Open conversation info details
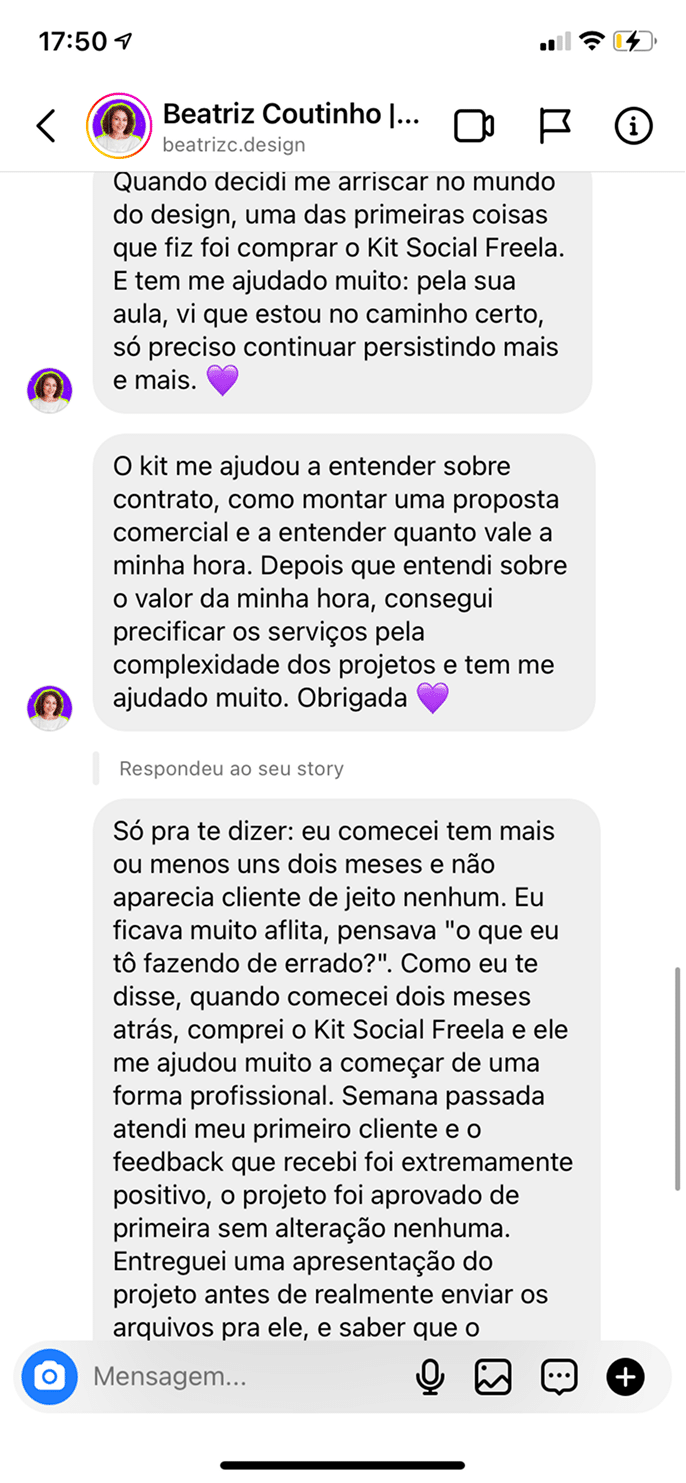The height and width of the screenshot is (1483, 686). tap(633, 126)
